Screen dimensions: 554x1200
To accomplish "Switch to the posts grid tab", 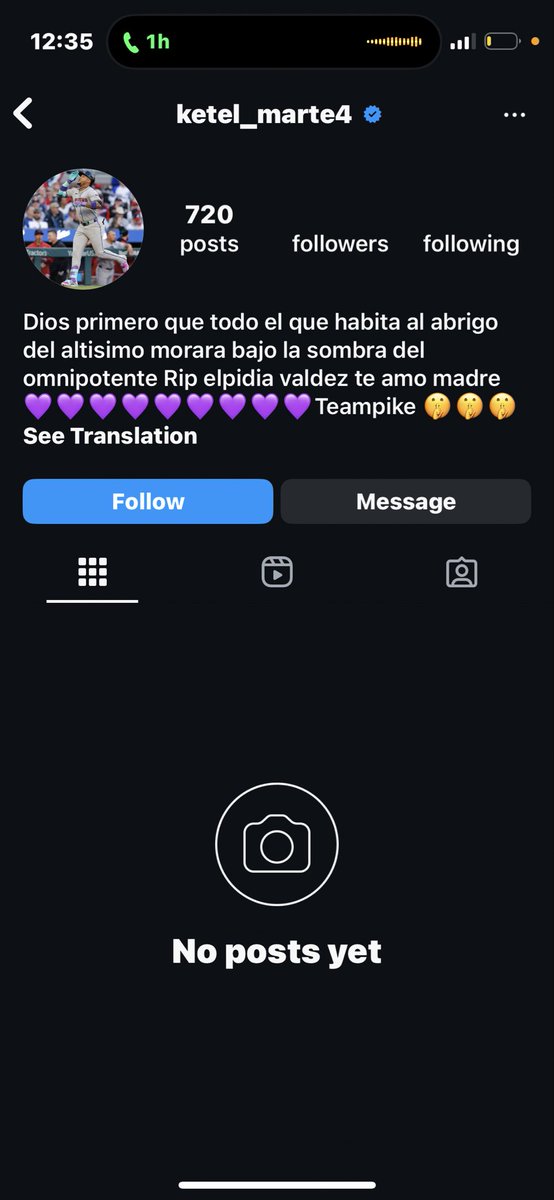I will [x=92, y=572].
